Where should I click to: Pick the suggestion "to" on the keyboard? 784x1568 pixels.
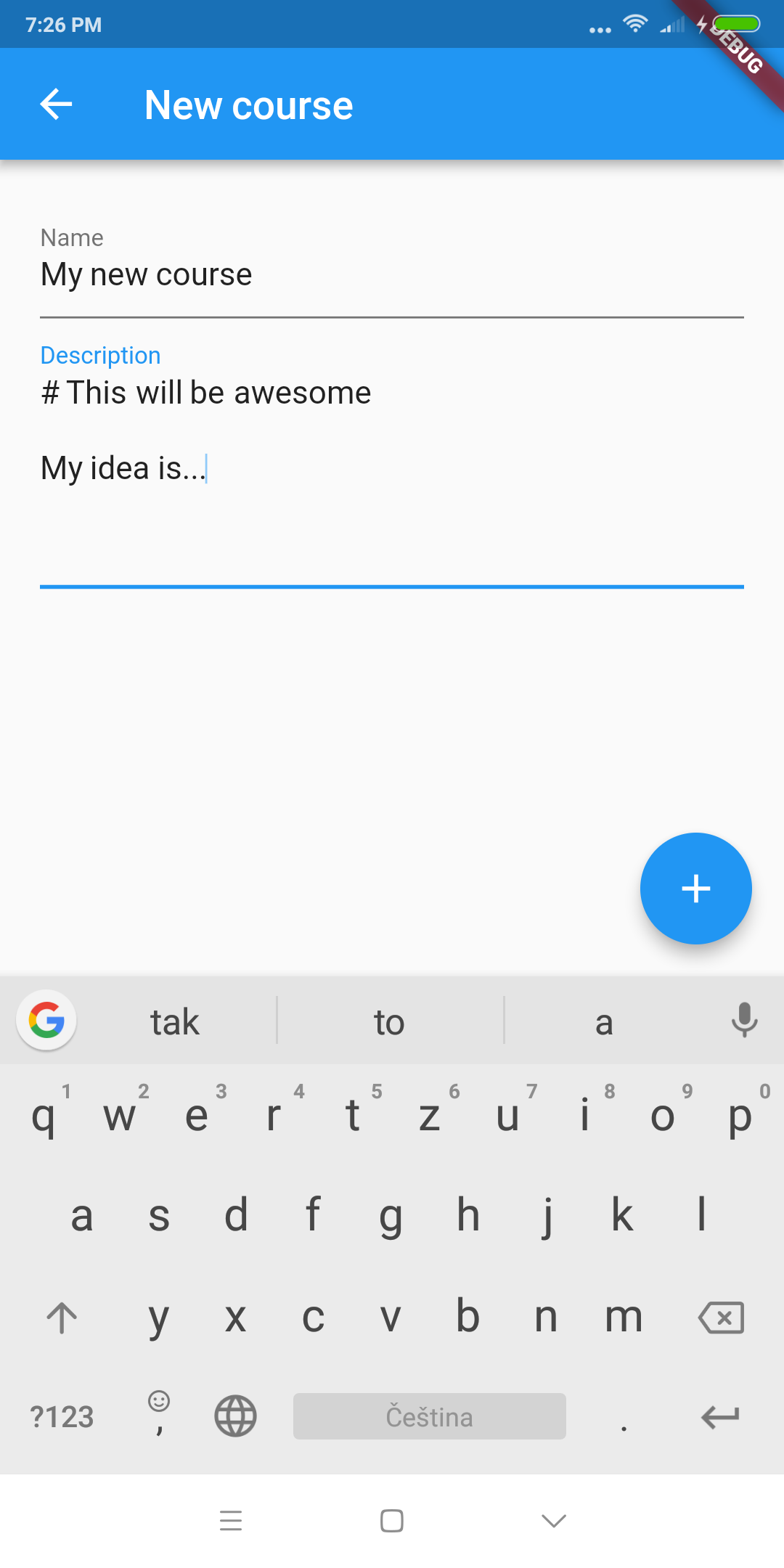pos(389,1021)
